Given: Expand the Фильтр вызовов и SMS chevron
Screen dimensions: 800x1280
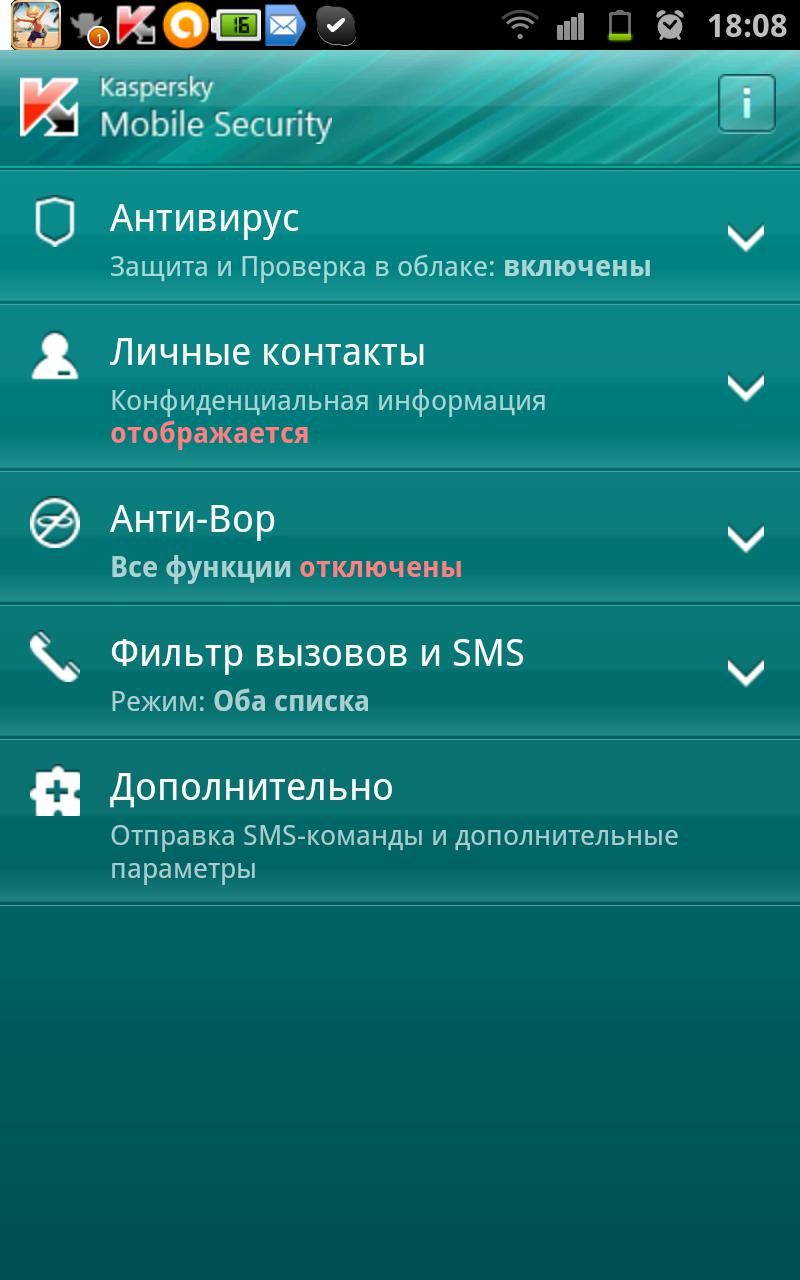Looking at the screenshot, I should coord(746,673).
